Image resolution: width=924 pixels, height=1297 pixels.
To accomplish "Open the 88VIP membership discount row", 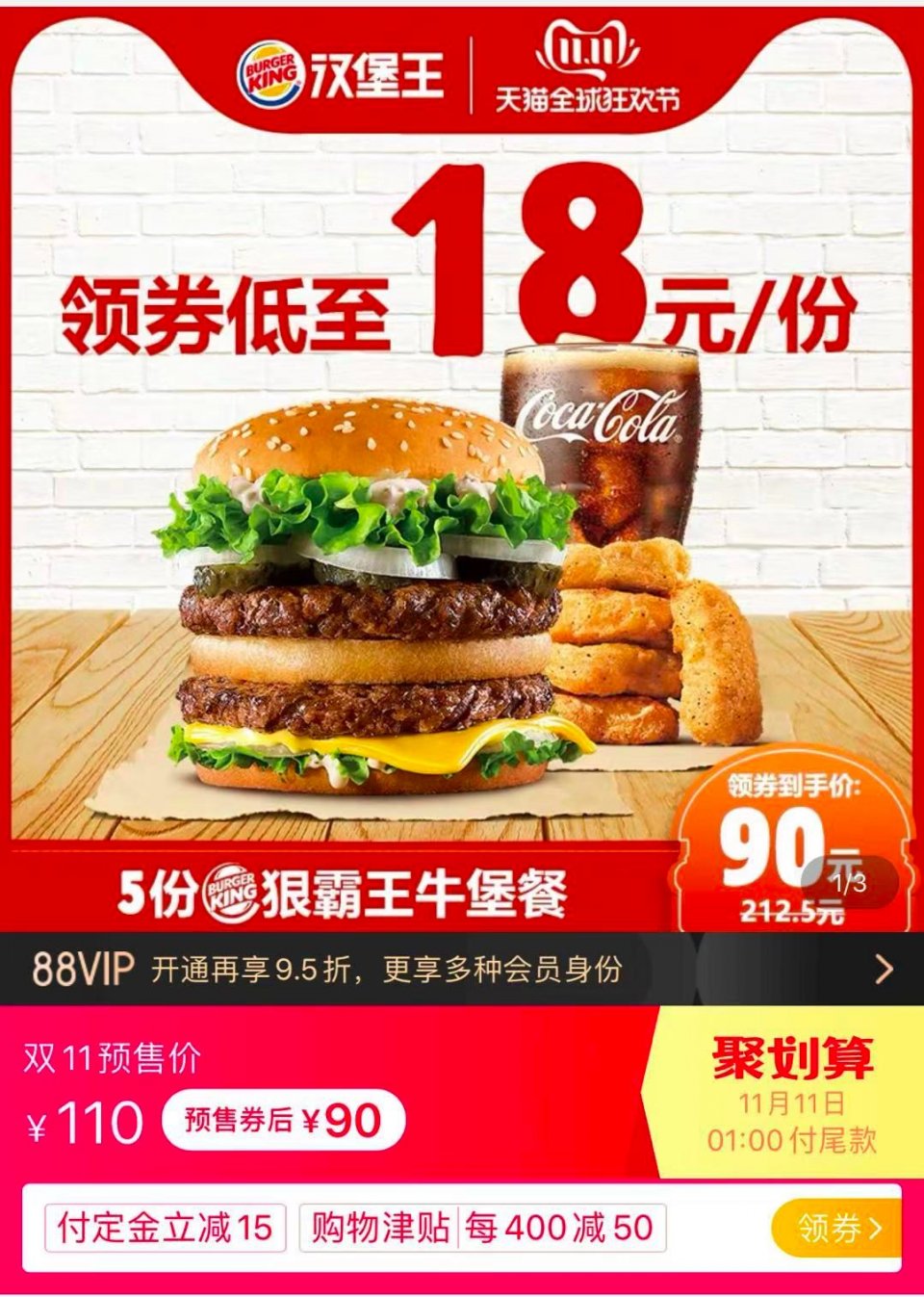I will click(x=462, y=969).
